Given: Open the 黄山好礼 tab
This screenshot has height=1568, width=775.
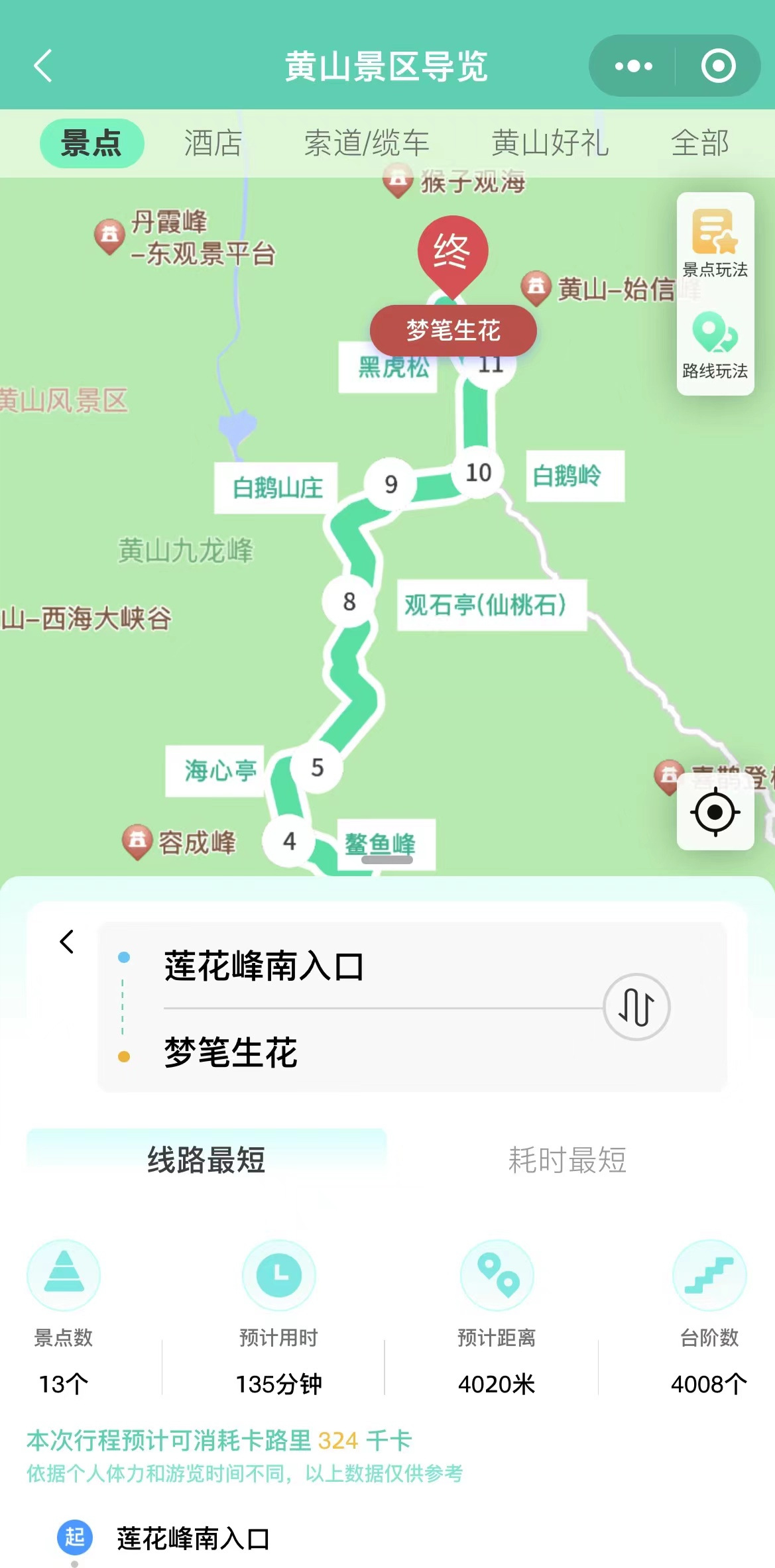Looking at the screenshot, I should pos(550,143).
